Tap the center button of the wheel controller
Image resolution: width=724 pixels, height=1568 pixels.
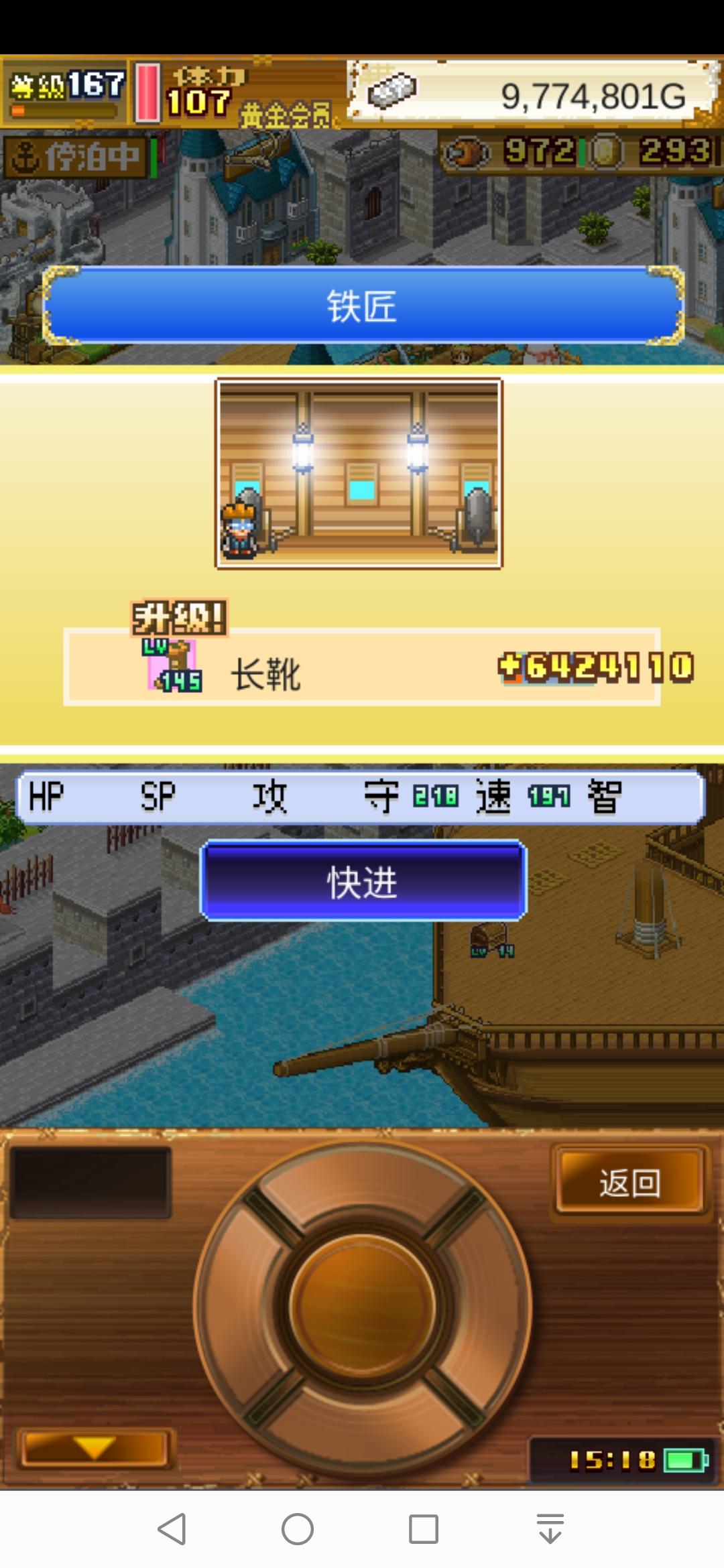[x=363, y=1305]
